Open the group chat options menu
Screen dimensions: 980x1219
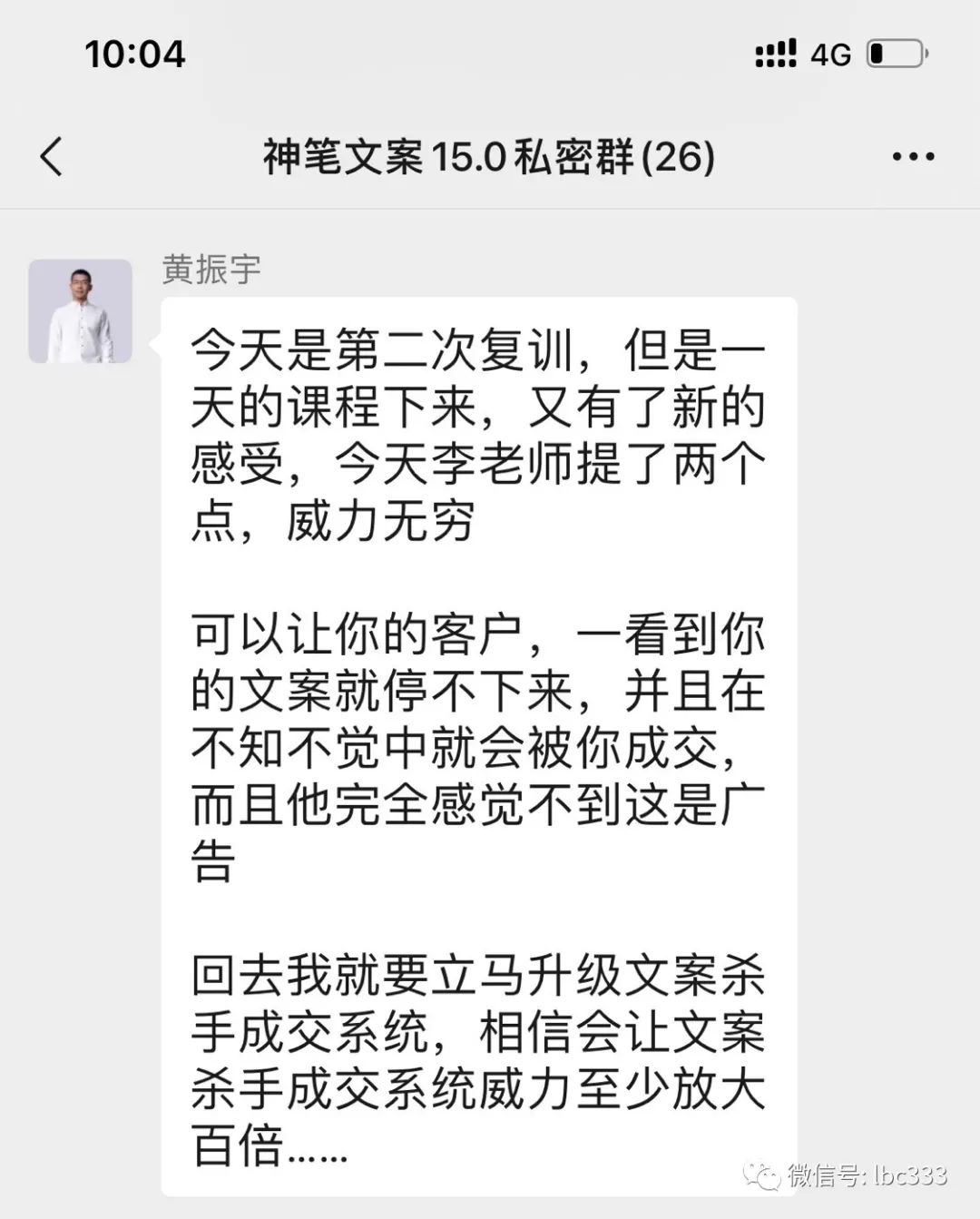tap(912, 157)
